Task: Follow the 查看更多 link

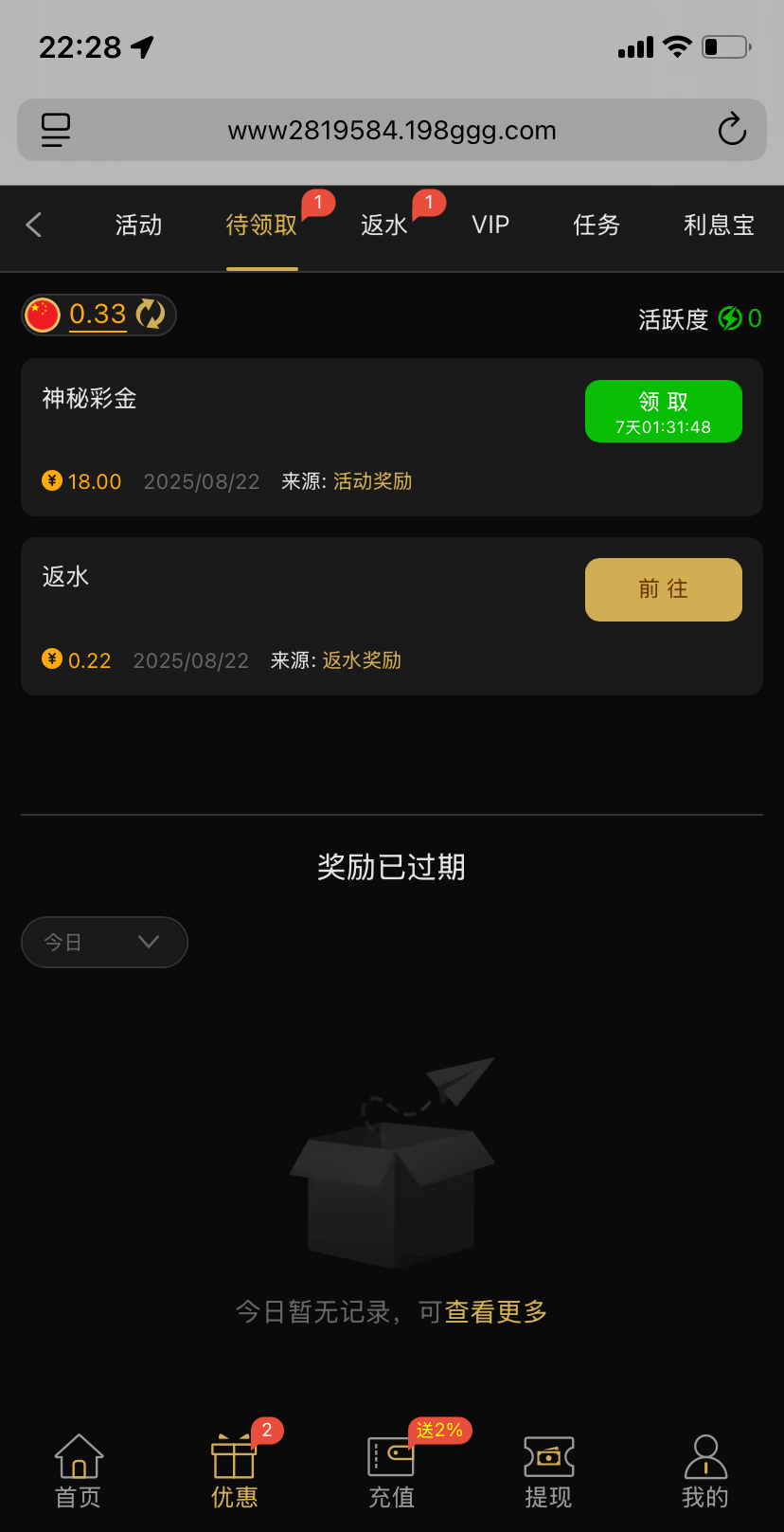Action: tap(496, 1312)
